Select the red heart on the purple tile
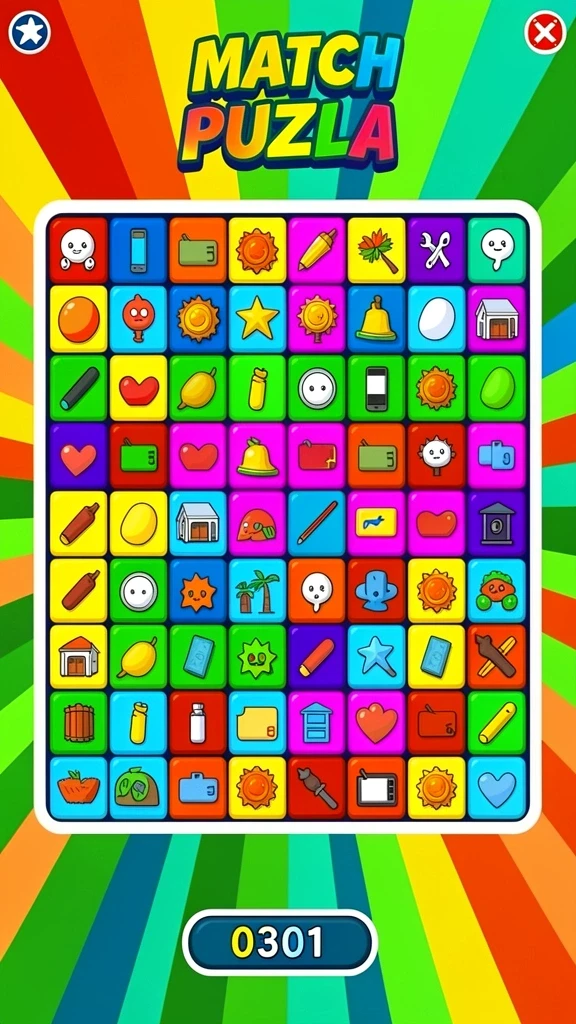576x1024 pixels. (78, 455)
